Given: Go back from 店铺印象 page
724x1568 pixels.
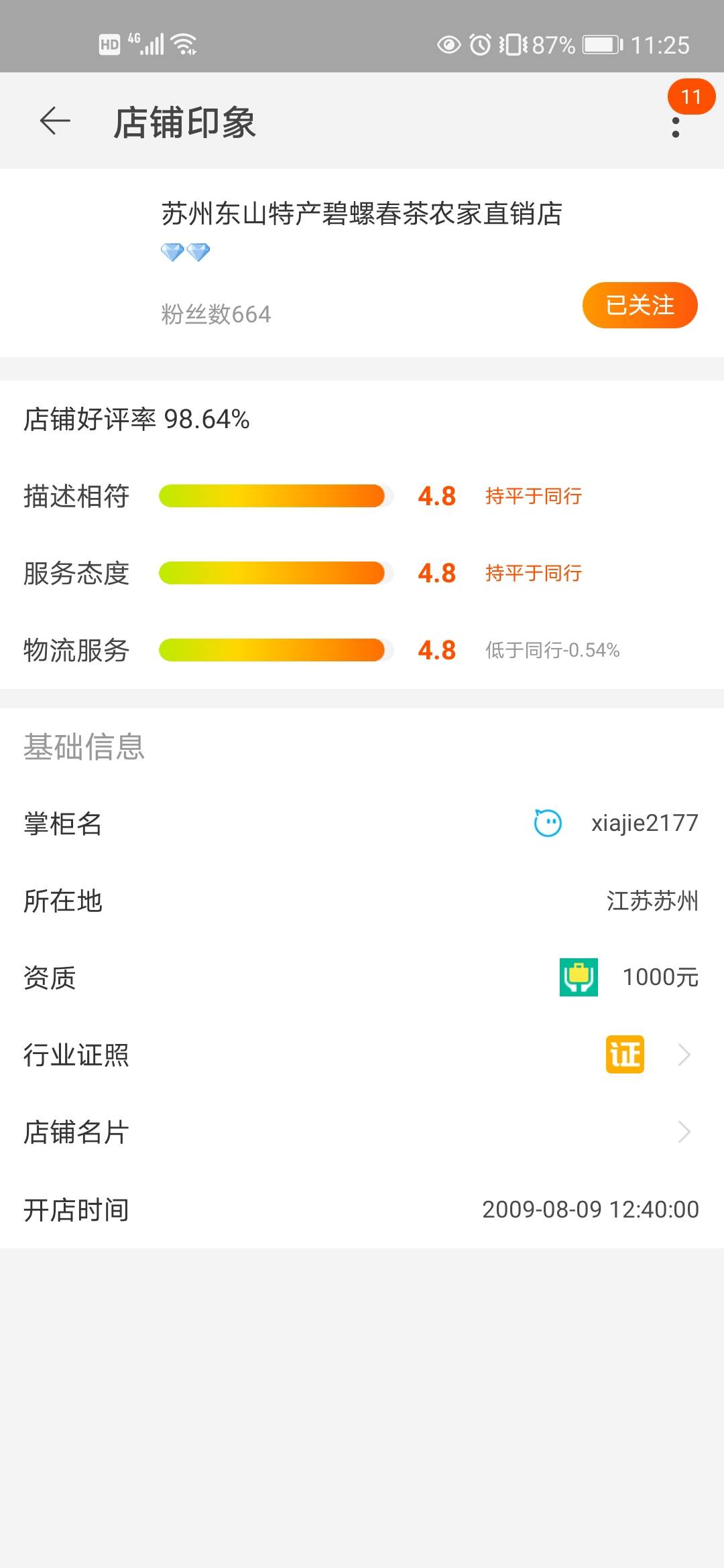Looking at the screenshot, I should click(x=55, y=121).
